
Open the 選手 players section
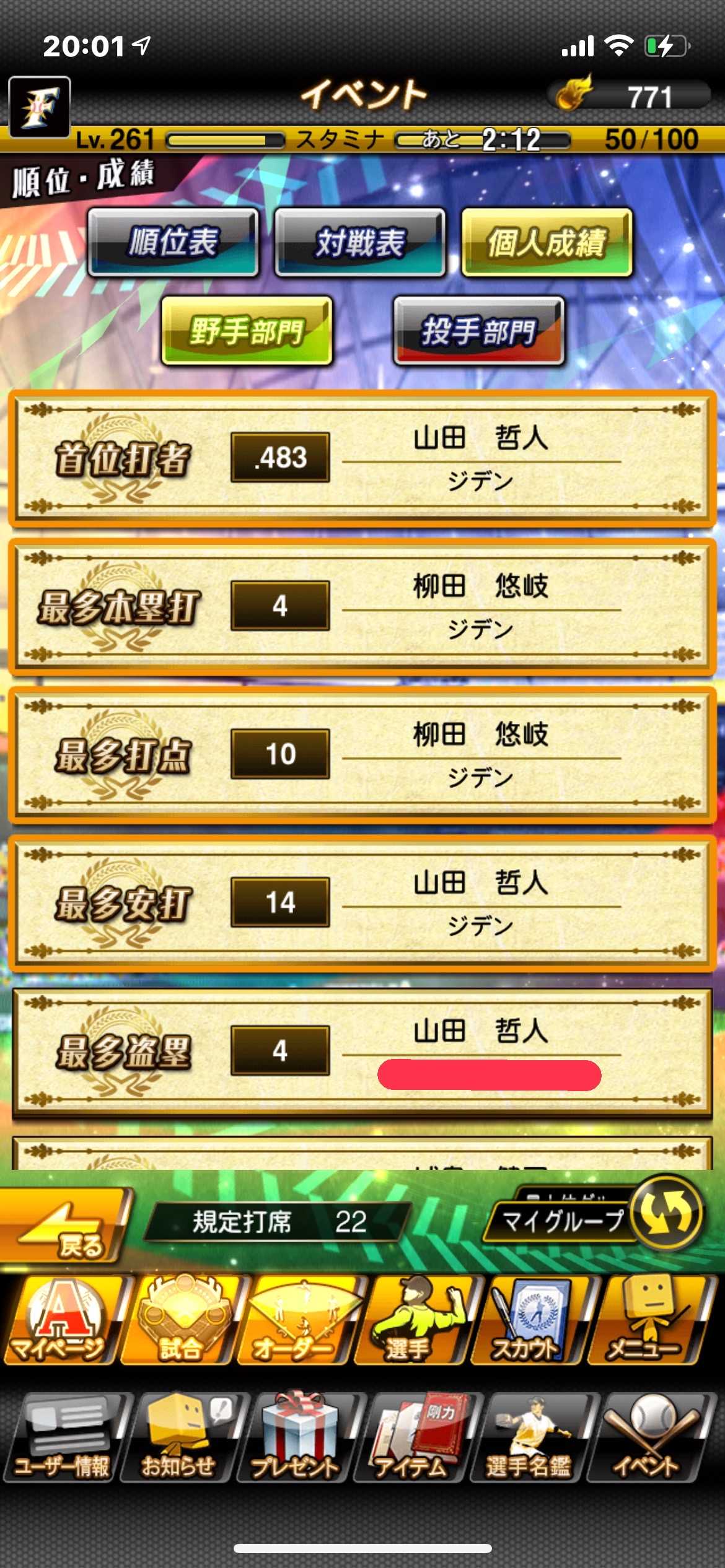pos(414,1320)
